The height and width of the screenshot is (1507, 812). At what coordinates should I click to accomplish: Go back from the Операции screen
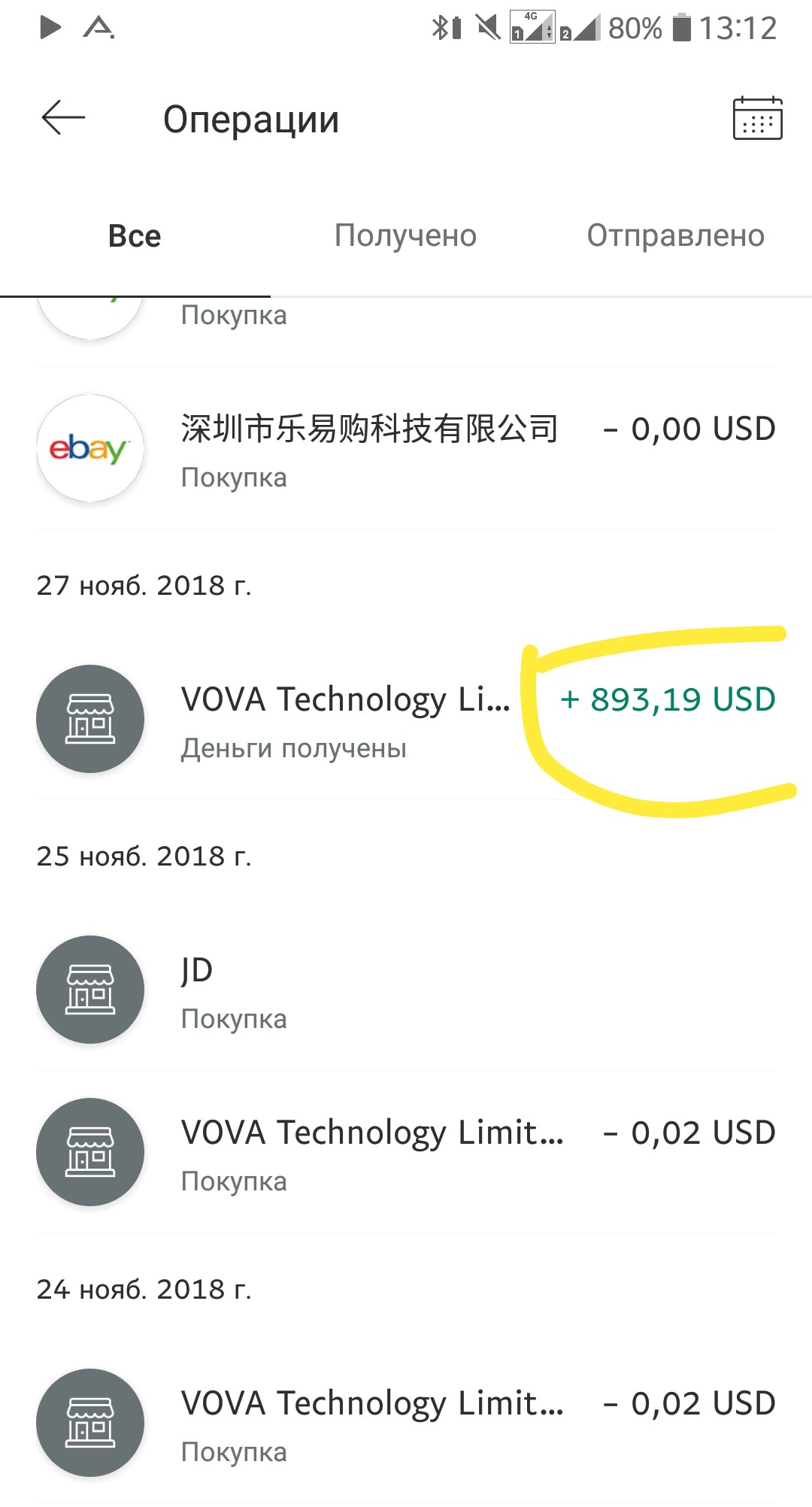[63, 119]
